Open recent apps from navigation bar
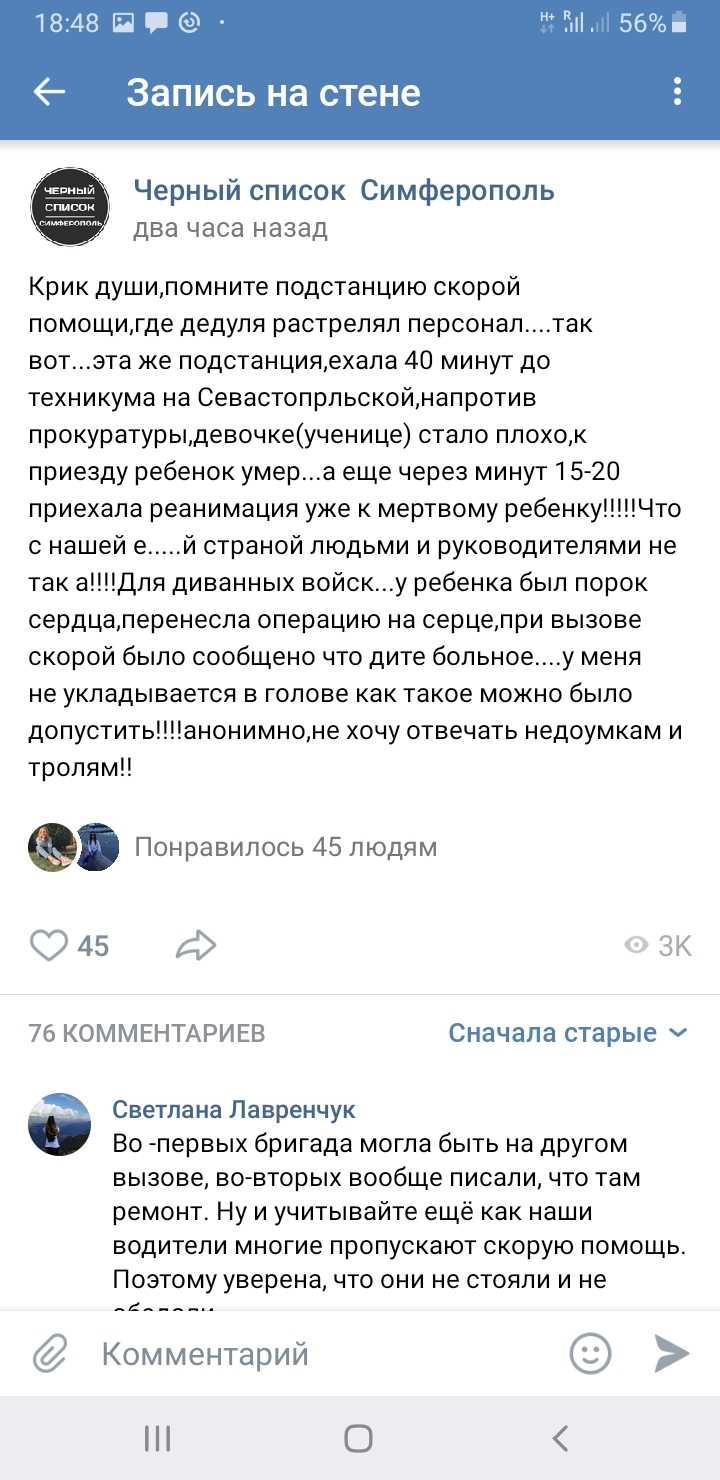The height and width of the screenshot is (1480, 720). (x=157, y=1439)
